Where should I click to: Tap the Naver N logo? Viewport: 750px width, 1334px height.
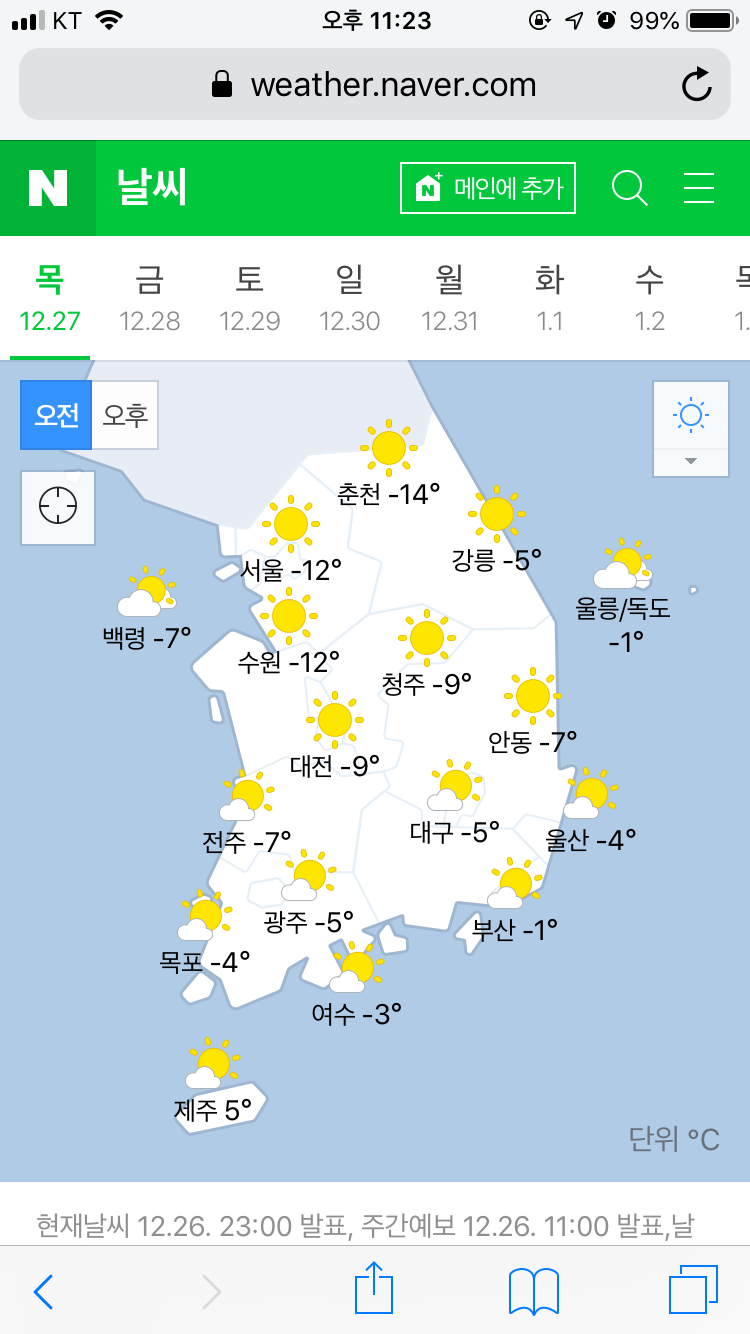pos(48,188)
